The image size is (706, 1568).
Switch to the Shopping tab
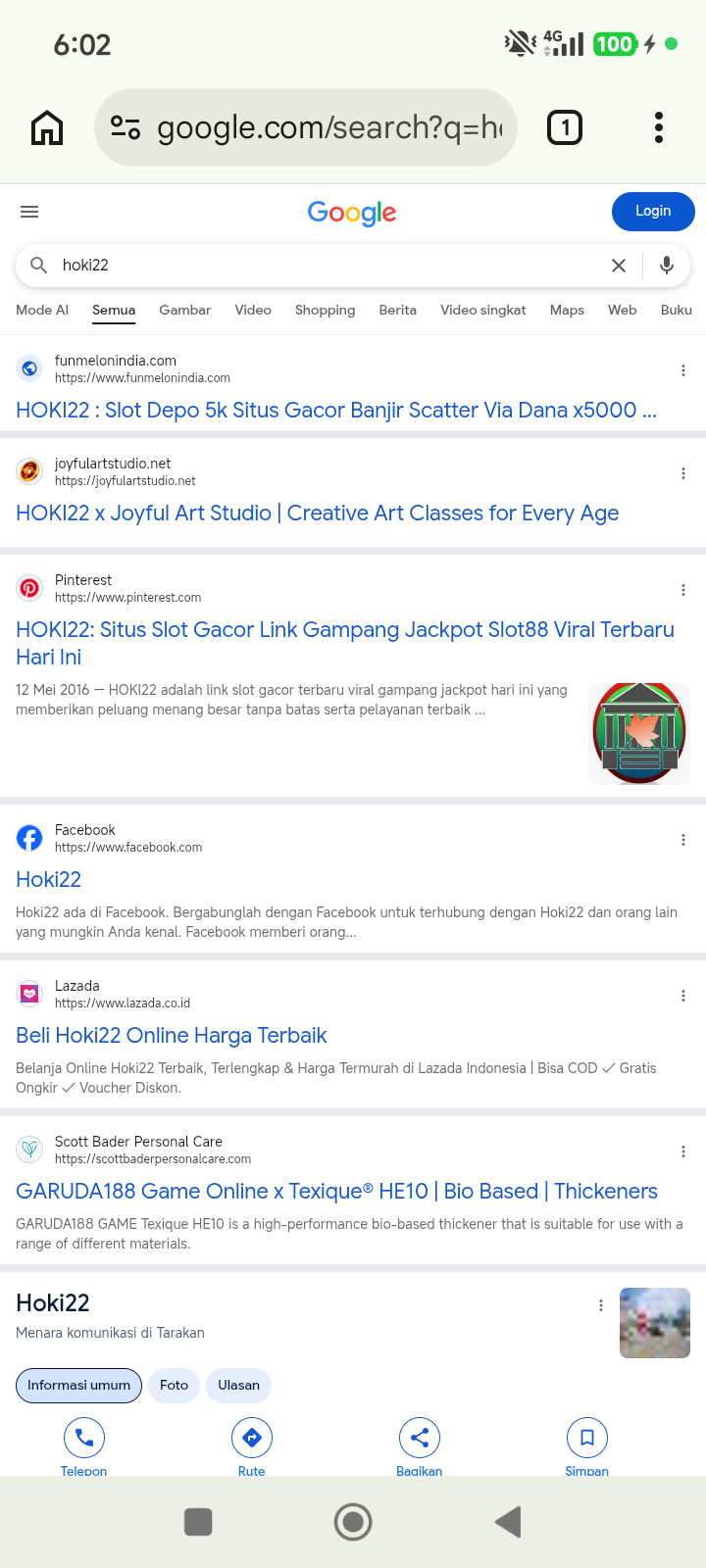326,310
